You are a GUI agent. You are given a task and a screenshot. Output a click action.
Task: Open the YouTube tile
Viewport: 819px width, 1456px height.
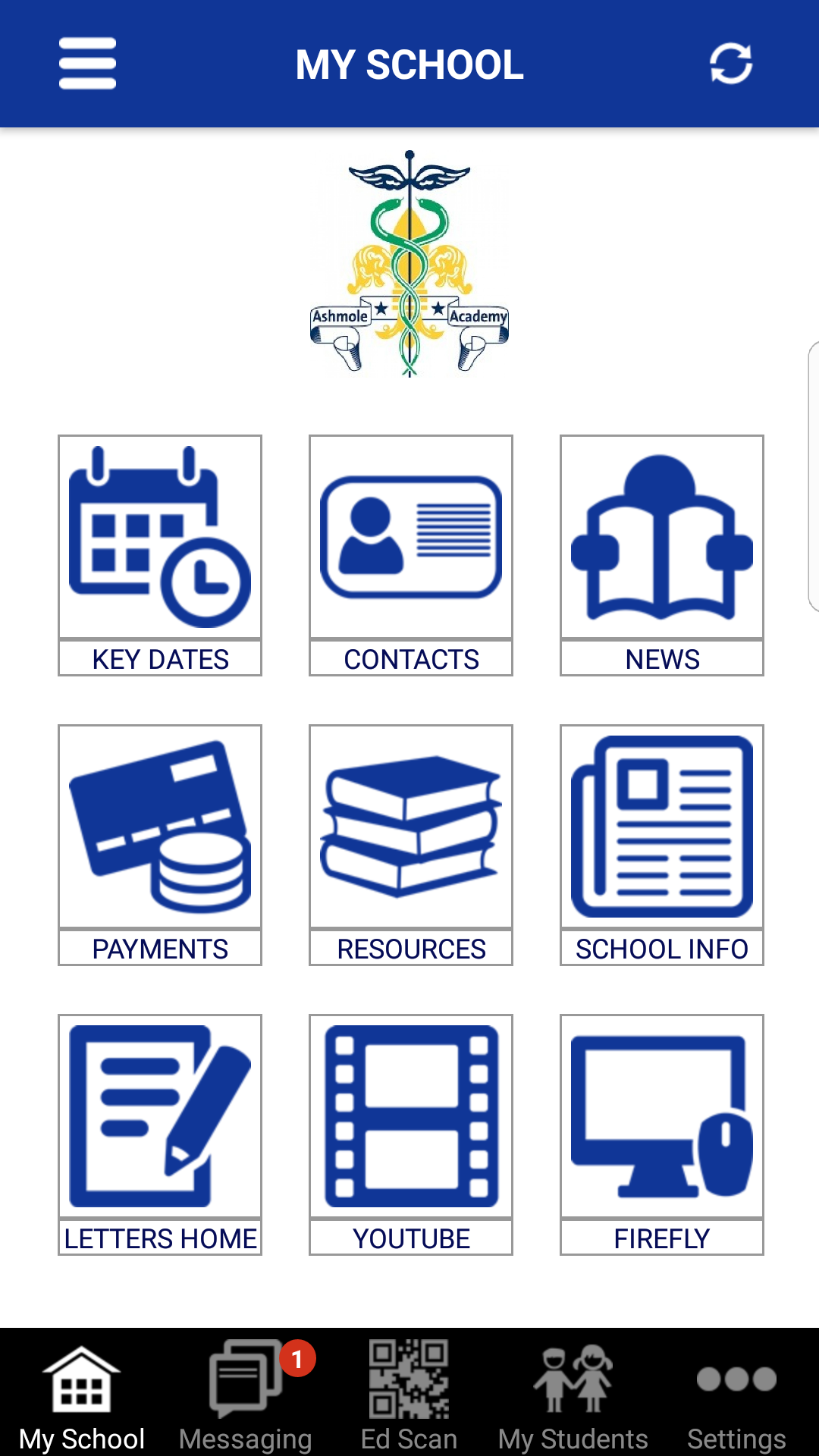[x=411, y=1134]
